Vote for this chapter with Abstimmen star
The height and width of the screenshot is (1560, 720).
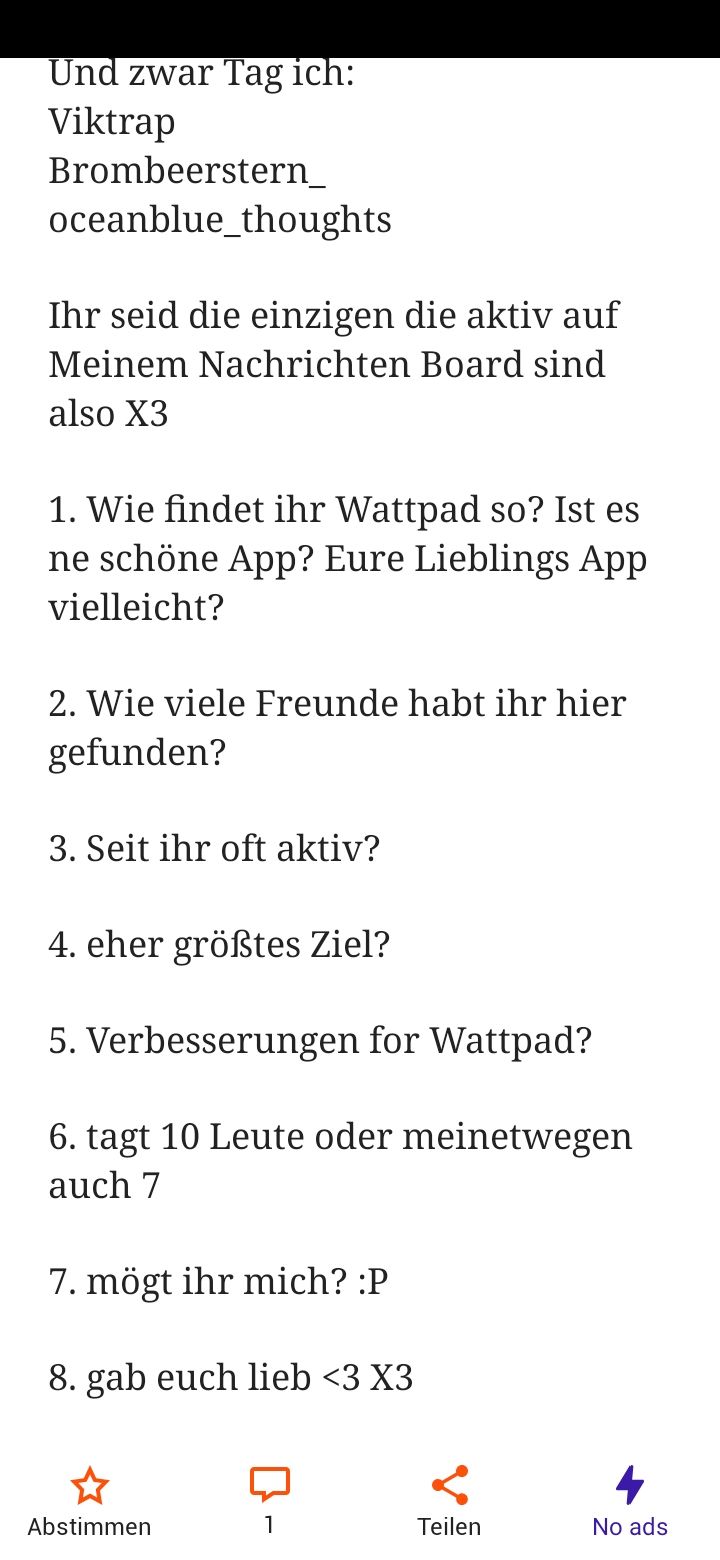[90, 1501]
